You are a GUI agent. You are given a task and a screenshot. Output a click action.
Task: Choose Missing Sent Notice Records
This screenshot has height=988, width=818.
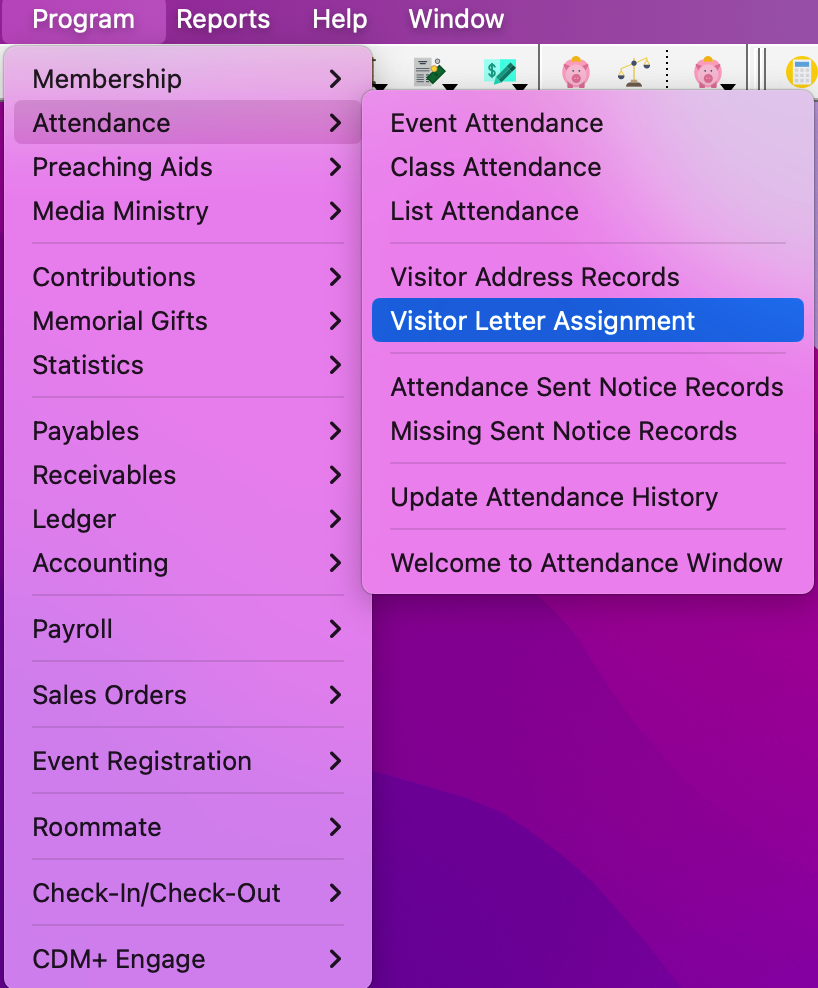coord(564,431)
